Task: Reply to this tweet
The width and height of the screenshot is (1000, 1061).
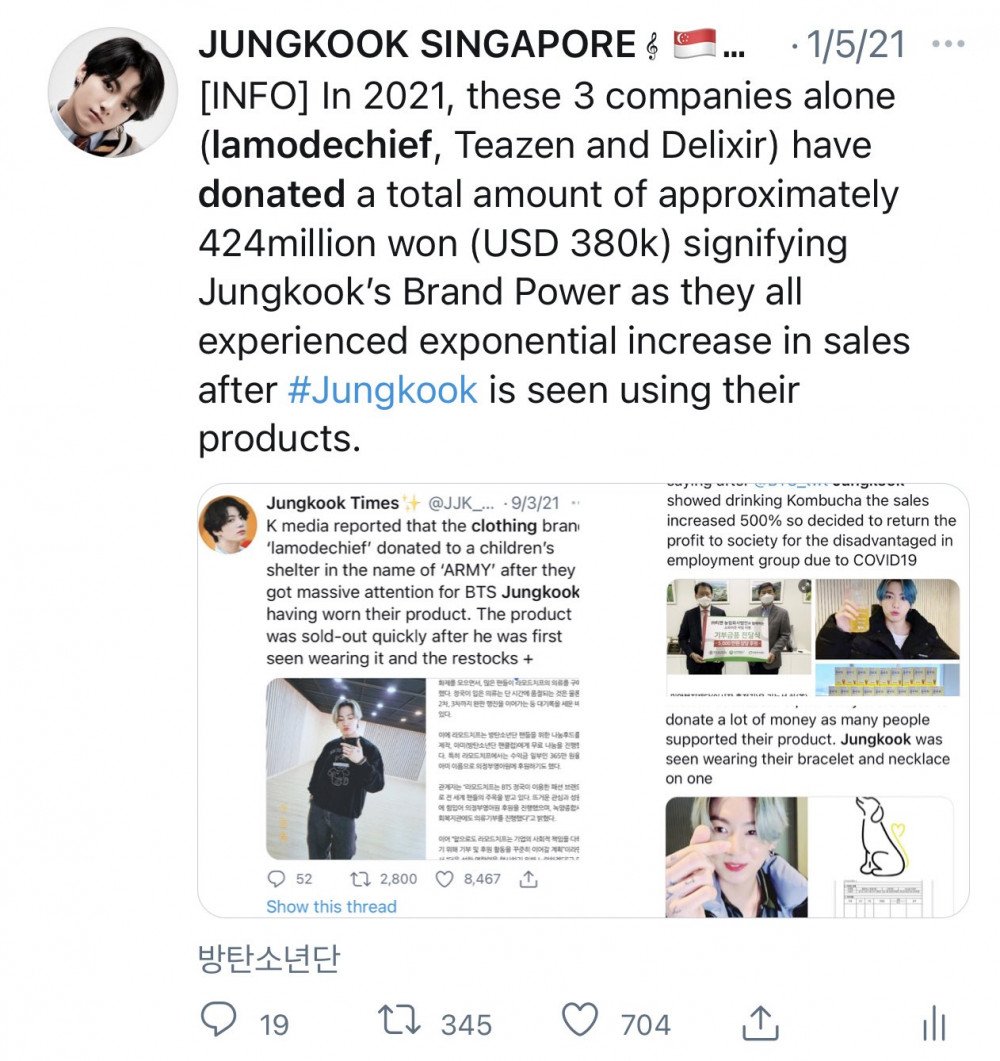Action: (x=219, y=1022)
